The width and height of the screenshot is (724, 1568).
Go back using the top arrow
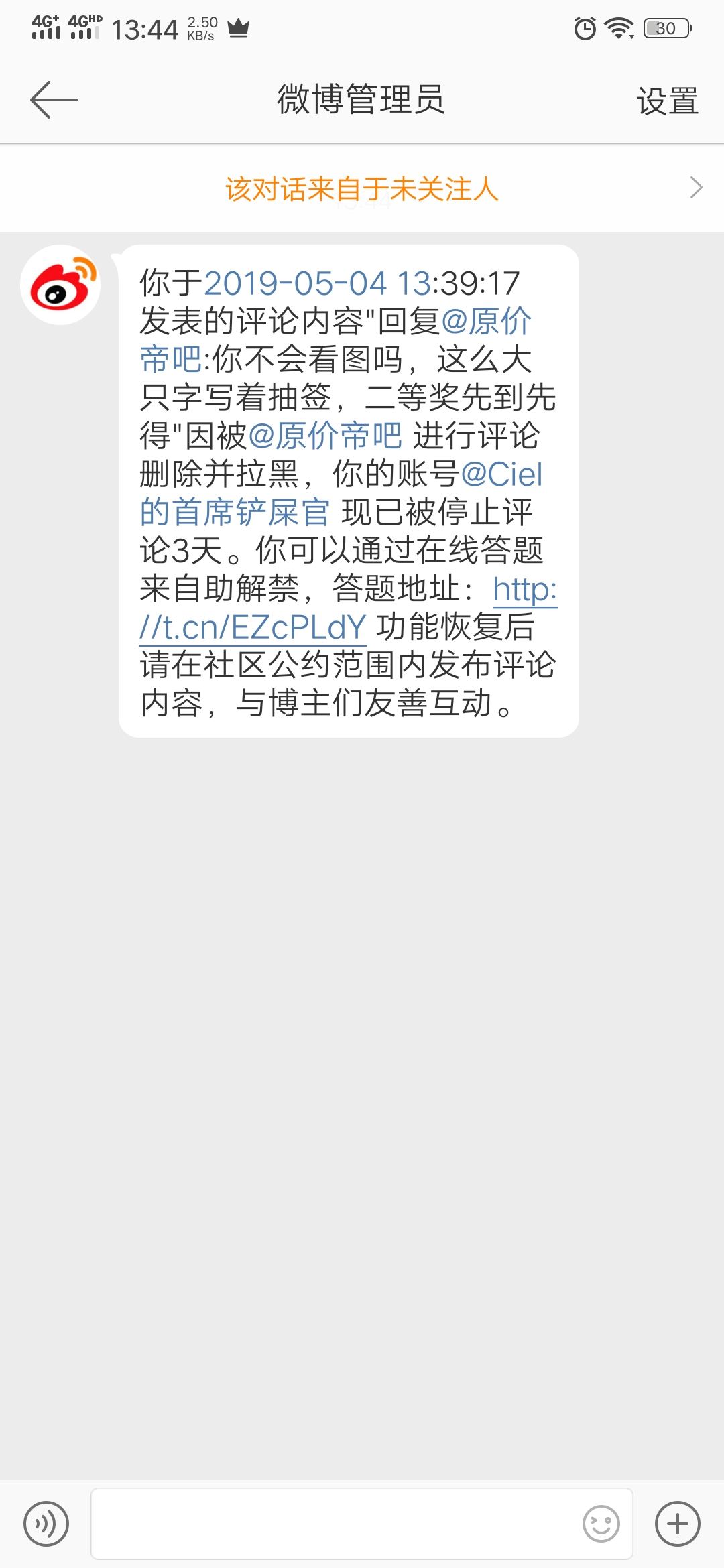click(54, 100)
